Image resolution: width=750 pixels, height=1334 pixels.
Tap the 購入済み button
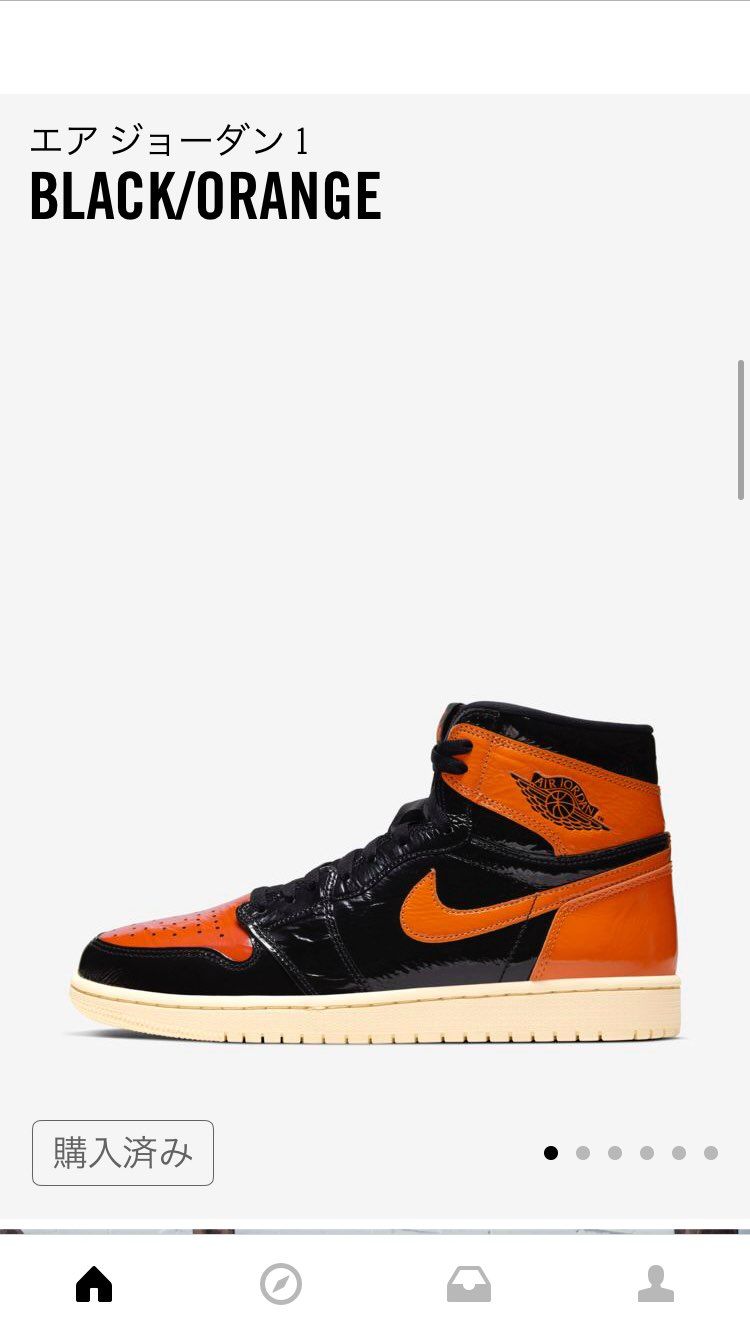(123, 1153)
